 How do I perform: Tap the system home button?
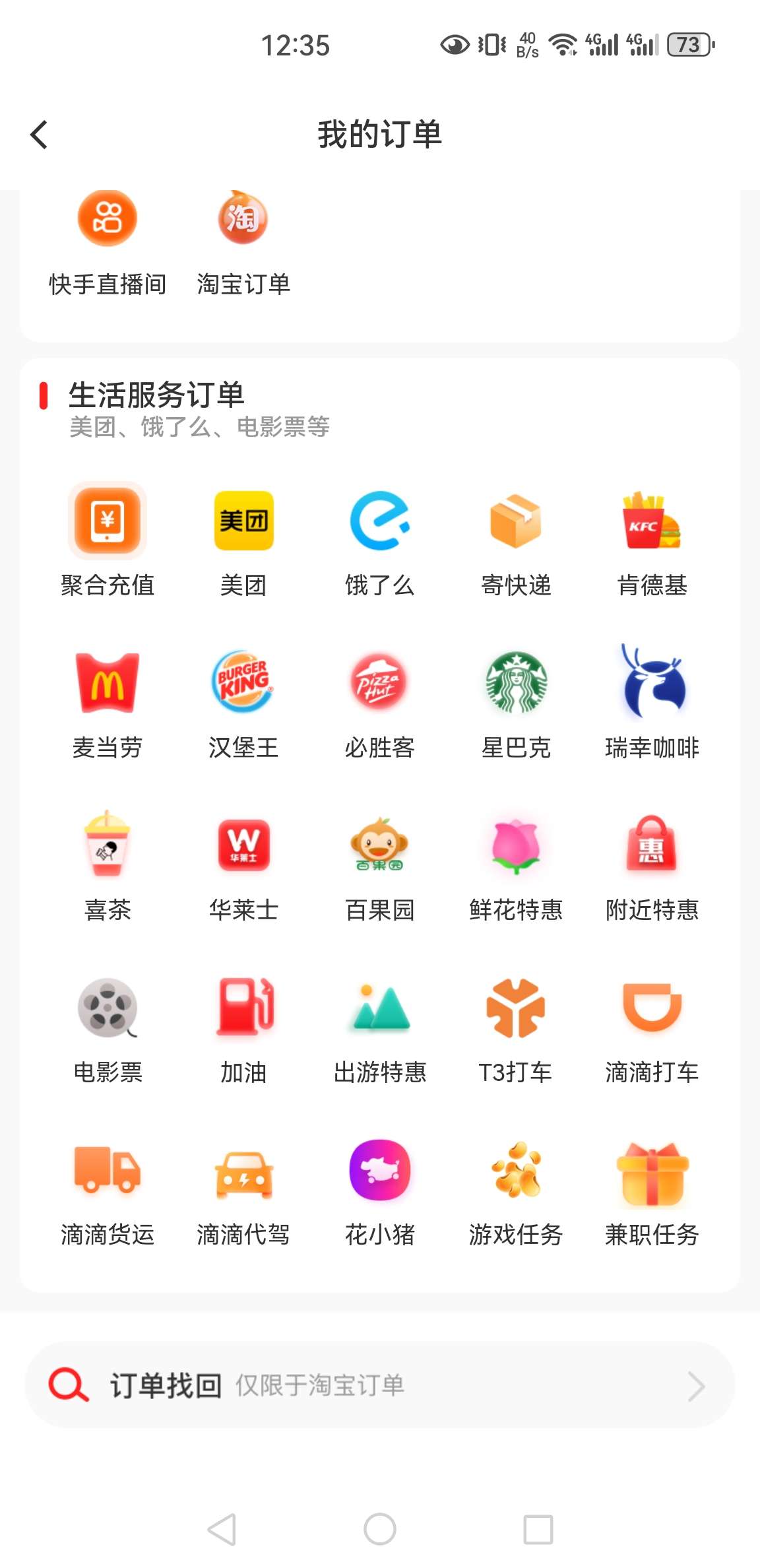click(x=380, y=1529)
